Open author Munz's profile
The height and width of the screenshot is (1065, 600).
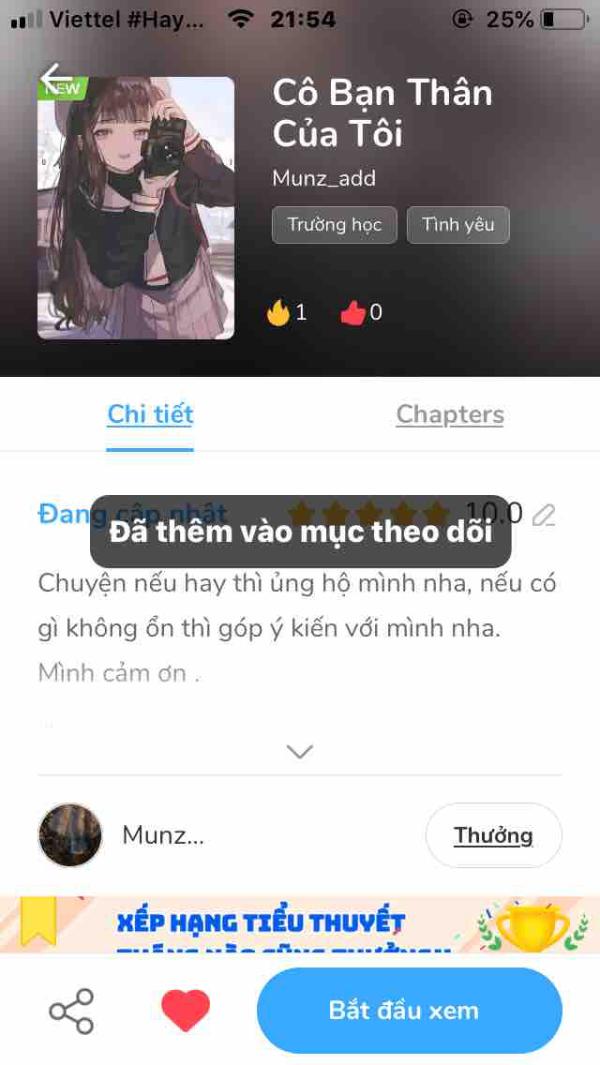point(122,835)
